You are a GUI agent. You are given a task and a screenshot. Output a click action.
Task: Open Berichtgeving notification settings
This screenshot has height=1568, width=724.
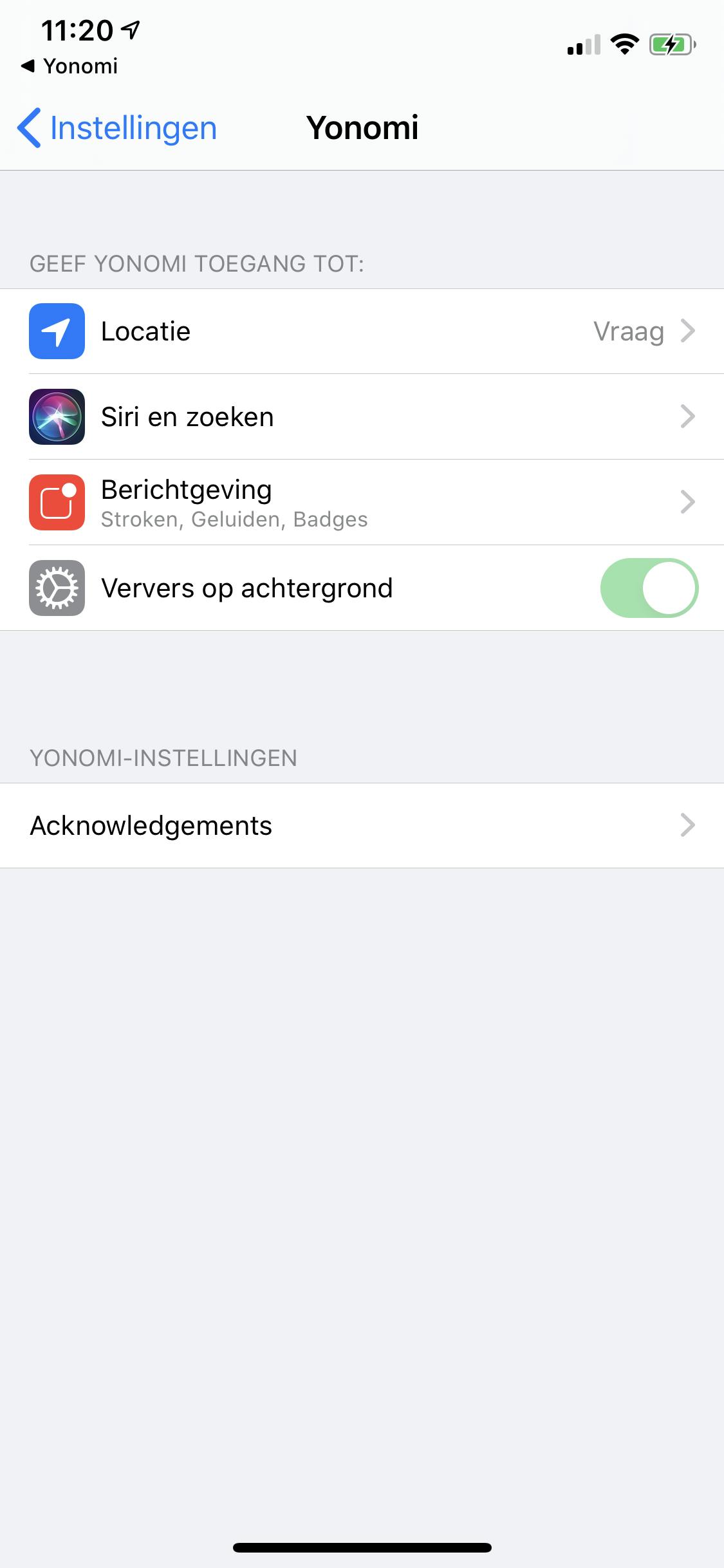pos(362,503)
